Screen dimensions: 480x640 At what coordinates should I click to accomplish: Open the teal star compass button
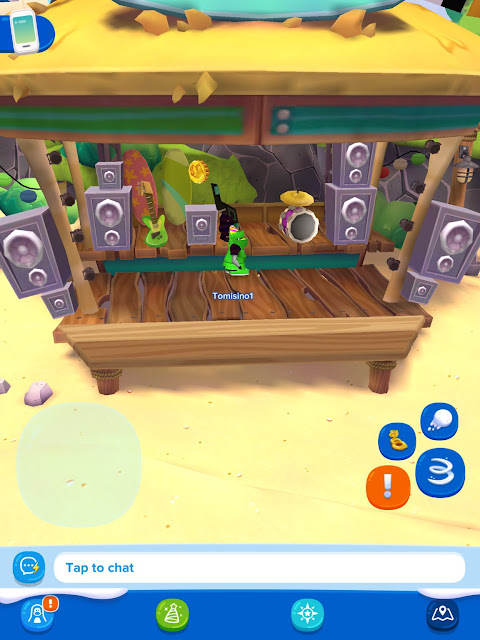pos(307,615)
